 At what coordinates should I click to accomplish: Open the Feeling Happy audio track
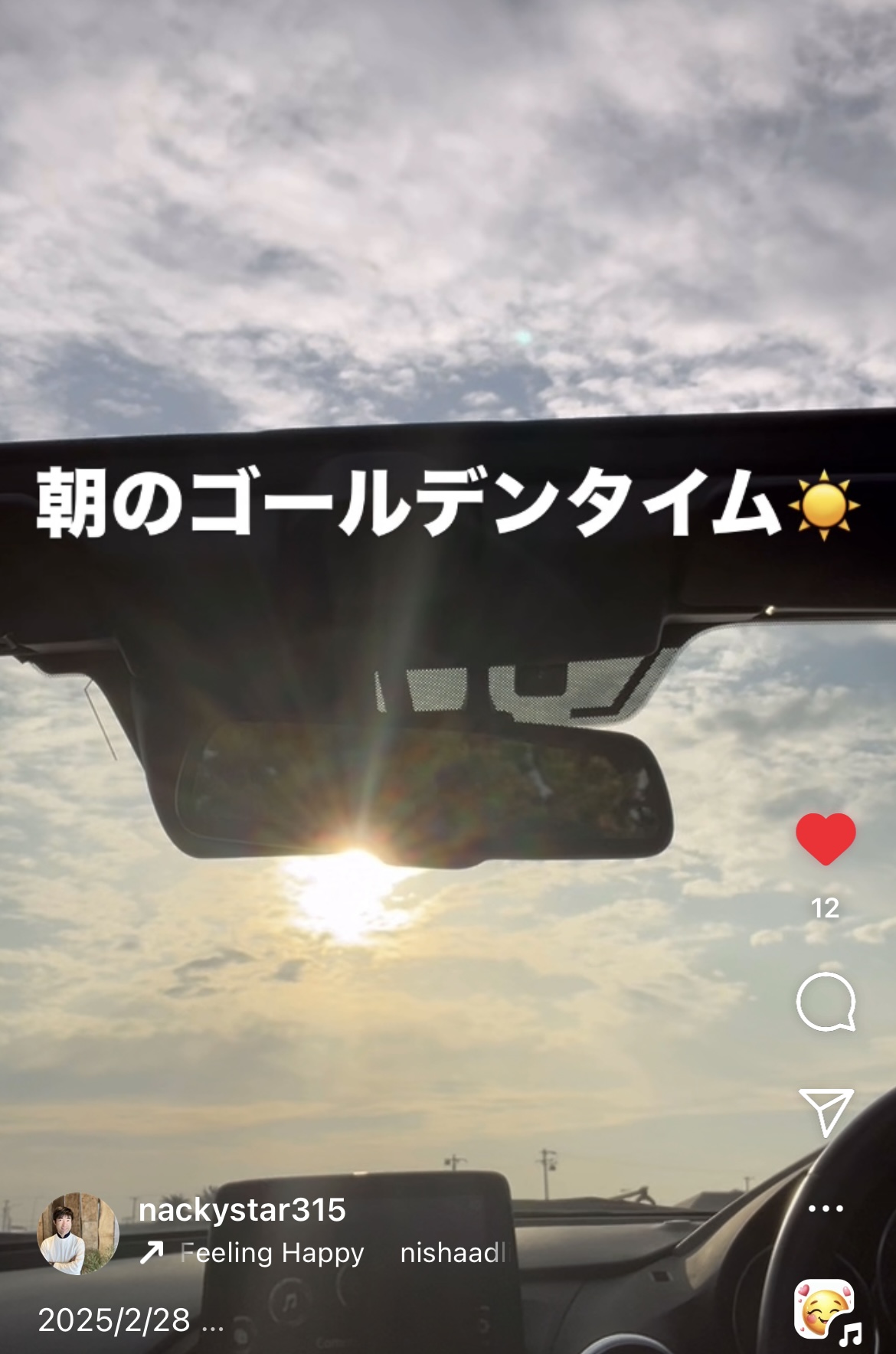(272, 1253)
